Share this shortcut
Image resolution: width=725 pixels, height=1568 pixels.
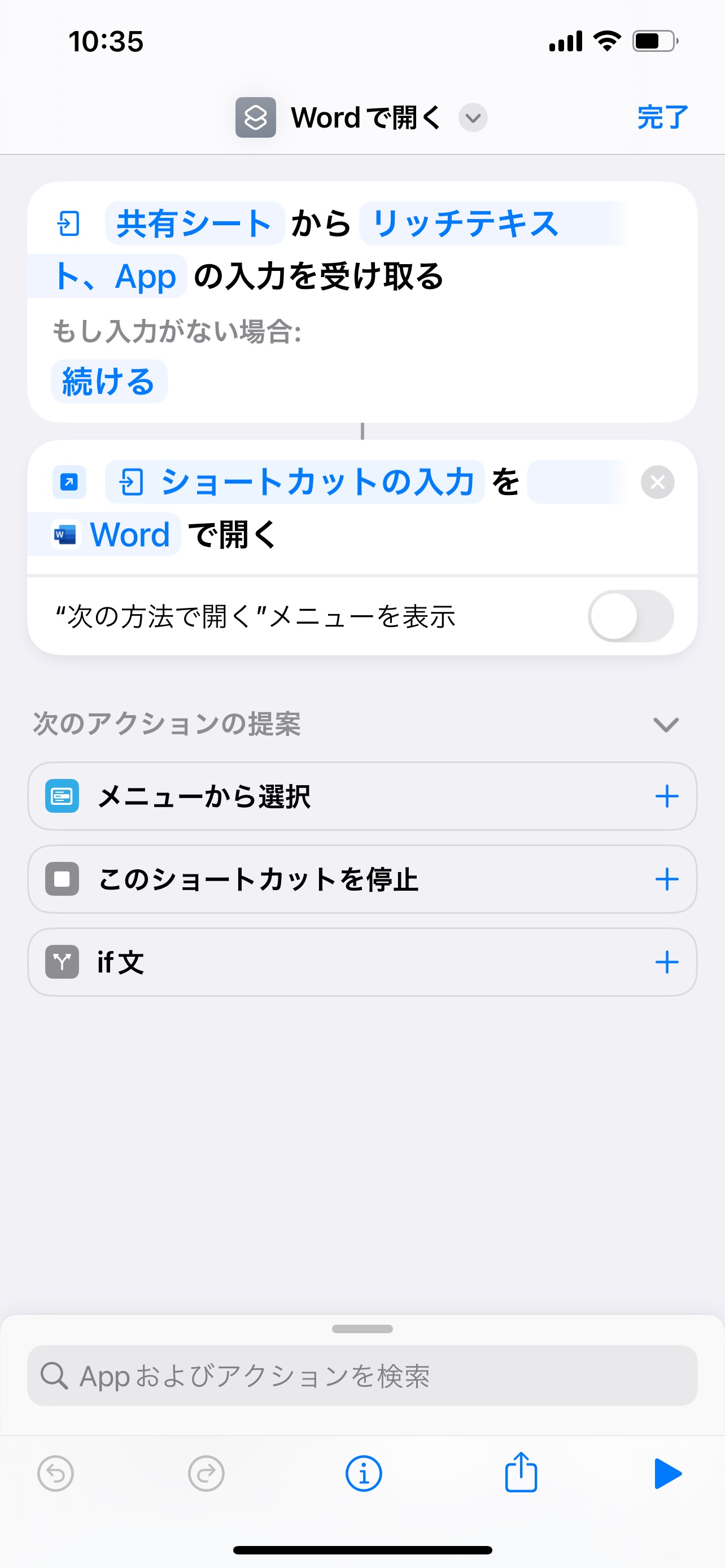click(x=521, y=1473)
